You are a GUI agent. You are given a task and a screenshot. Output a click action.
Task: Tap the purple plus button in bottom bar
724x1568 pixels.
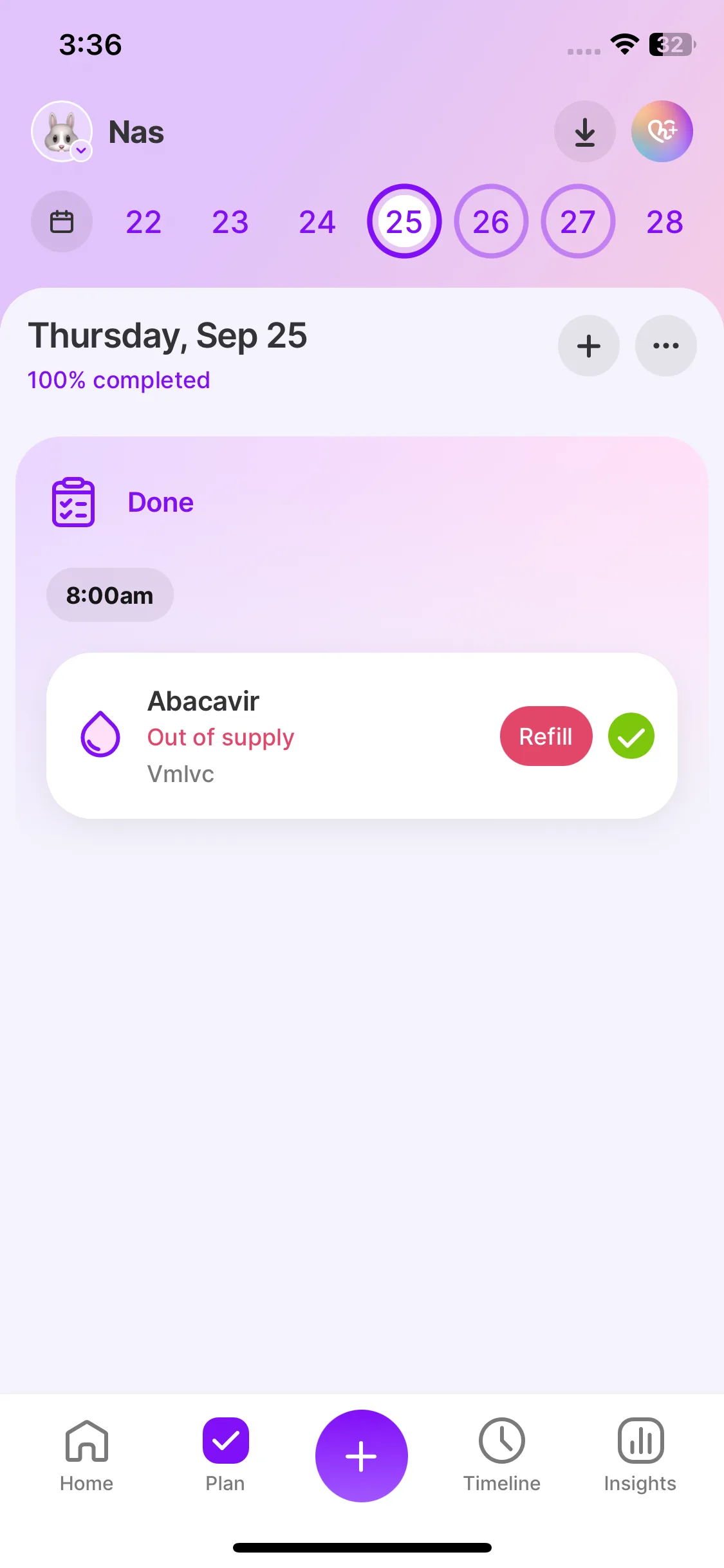[362, 1456]
